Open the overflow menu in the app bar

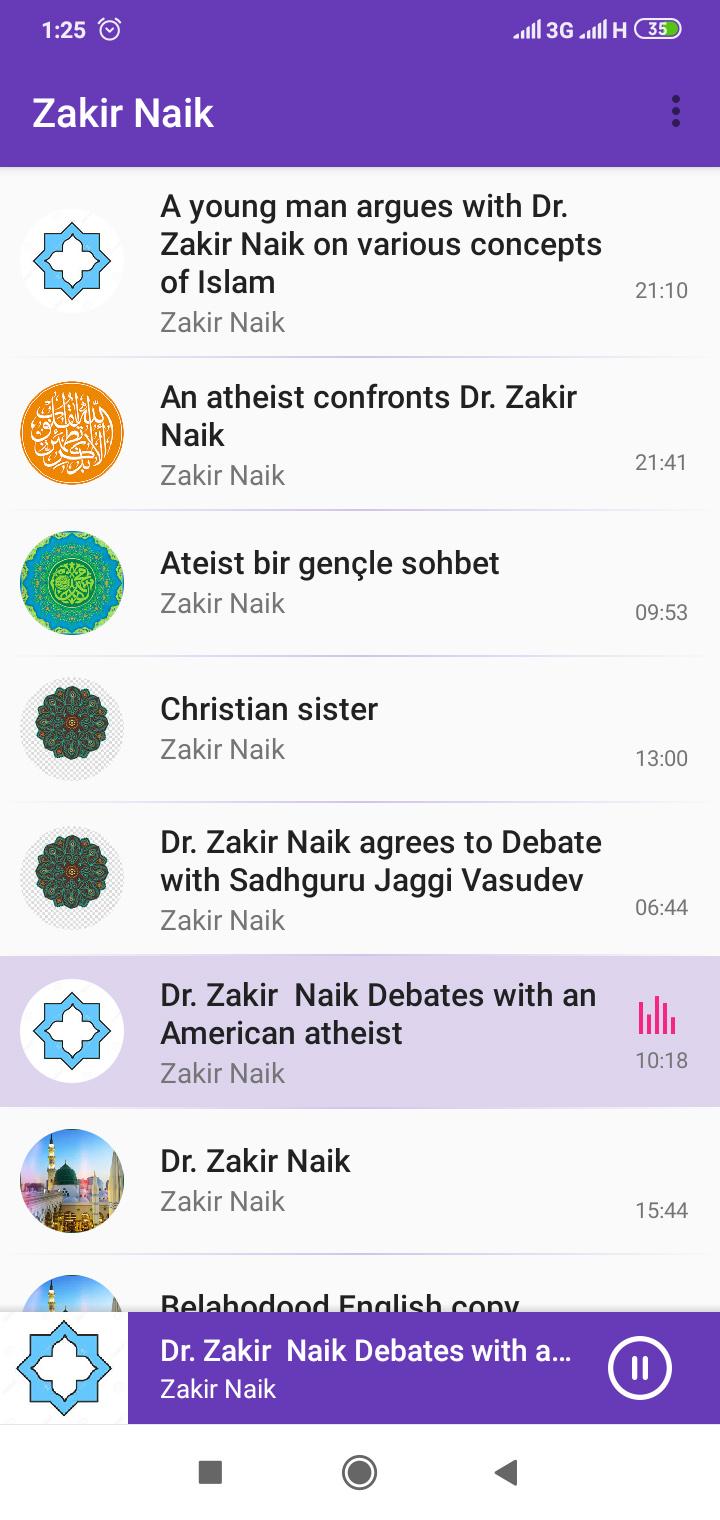pyautogui.click(x=676, y=112)
